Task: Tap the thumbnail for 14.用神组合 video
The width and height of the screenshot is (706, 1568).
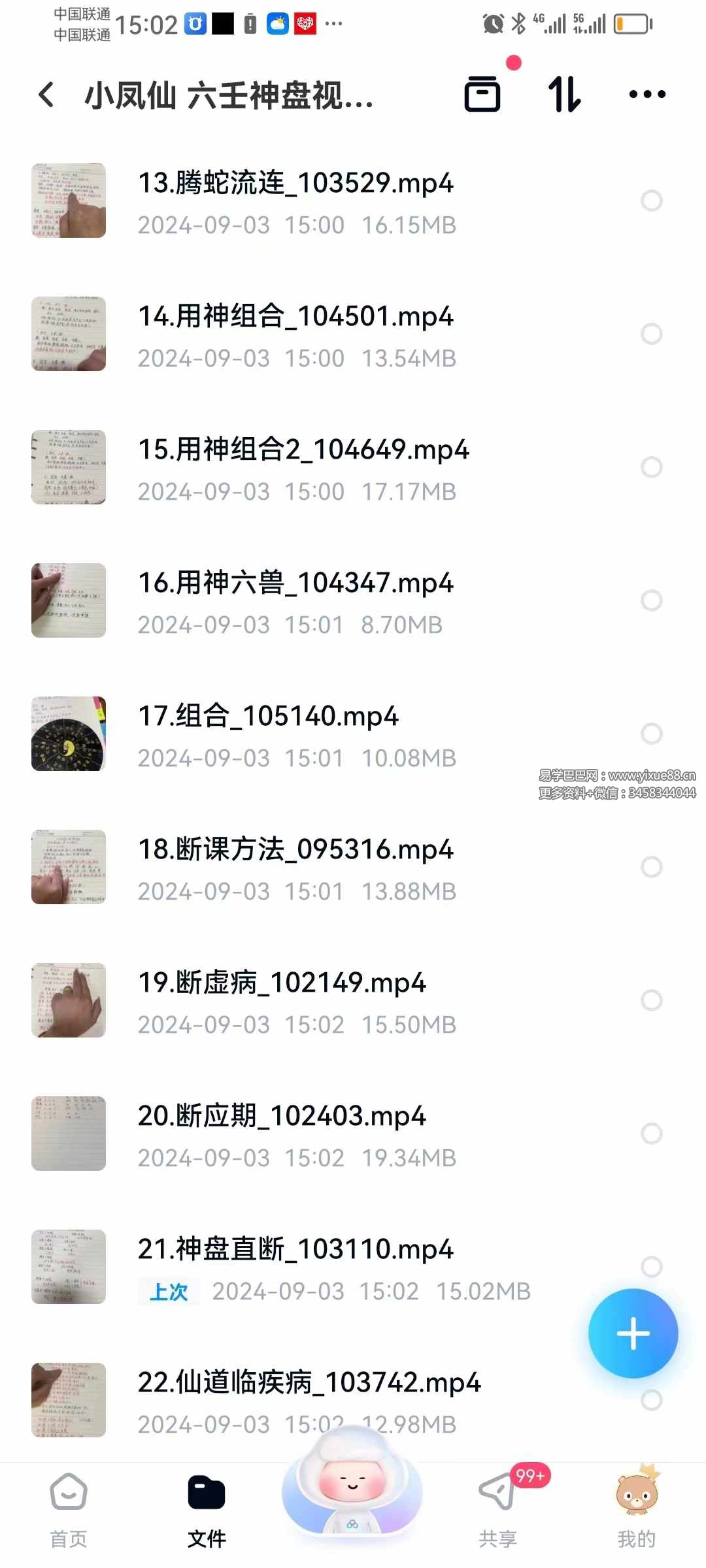Action: (x=68, y=334)
